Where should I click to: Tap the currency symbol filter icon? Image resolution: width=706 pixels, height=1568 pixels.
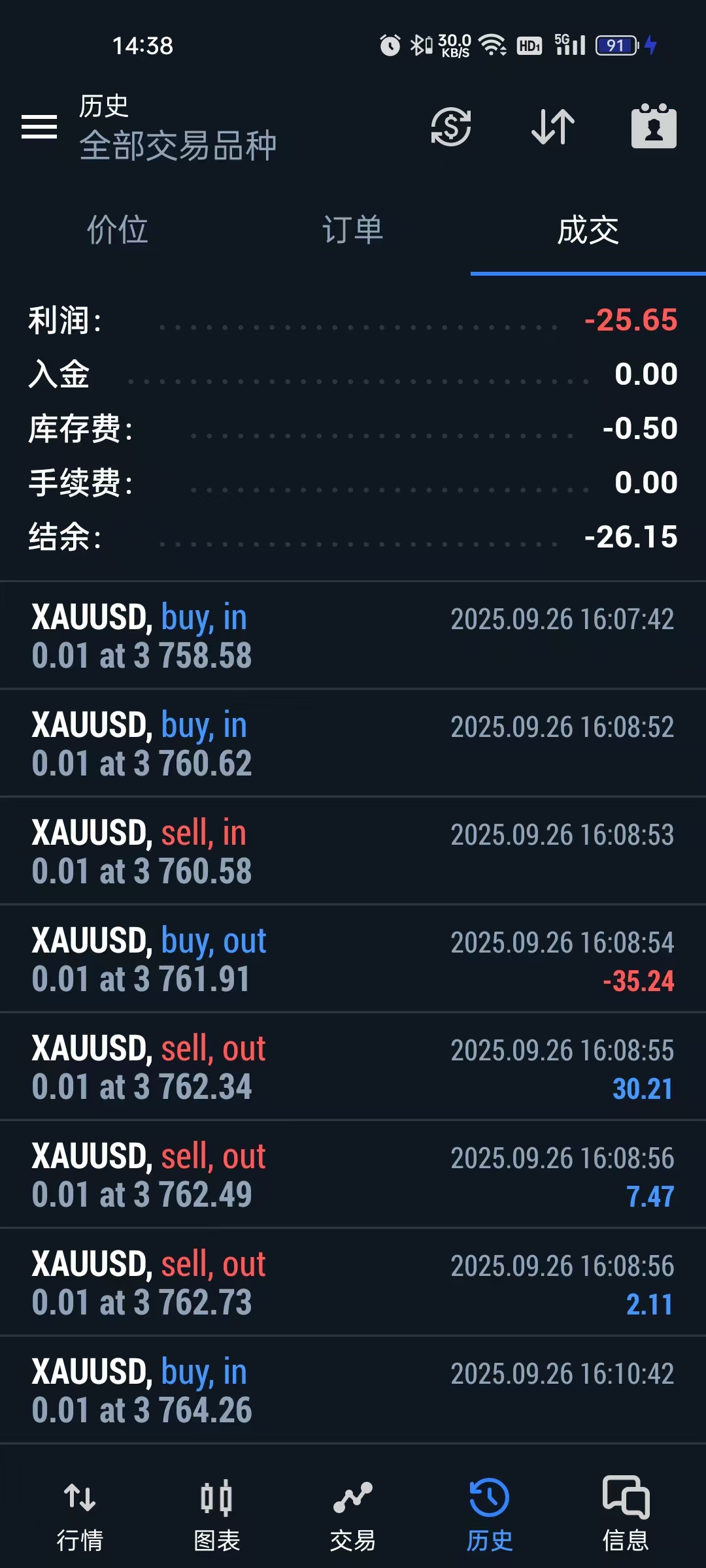point(451,127)
